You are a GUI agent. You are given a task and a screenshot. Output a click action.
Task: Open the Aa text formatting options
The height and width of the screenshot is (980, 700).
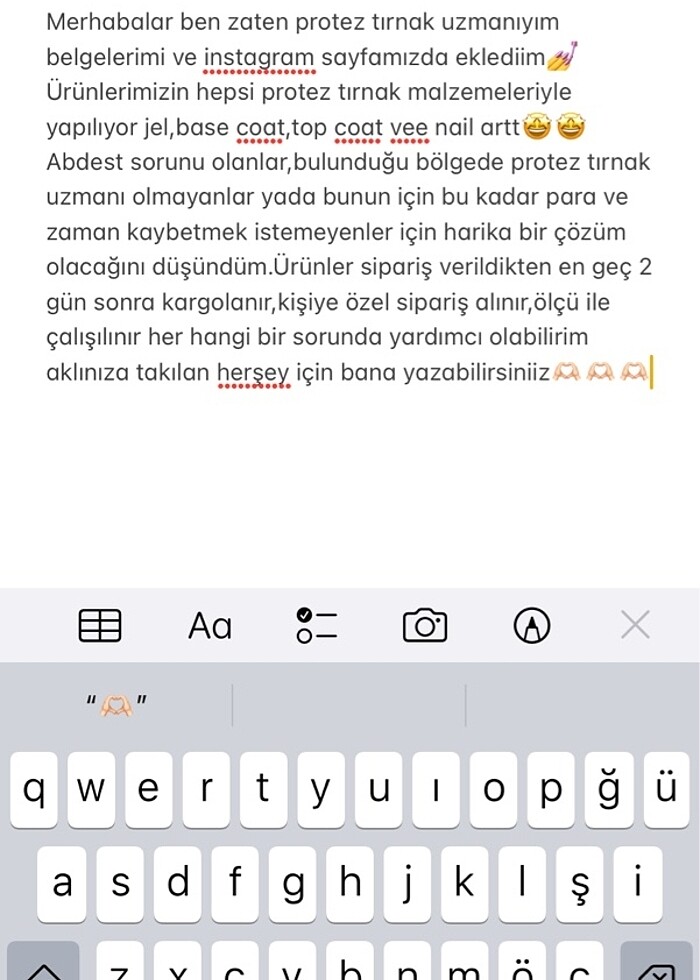click(210, 626)
